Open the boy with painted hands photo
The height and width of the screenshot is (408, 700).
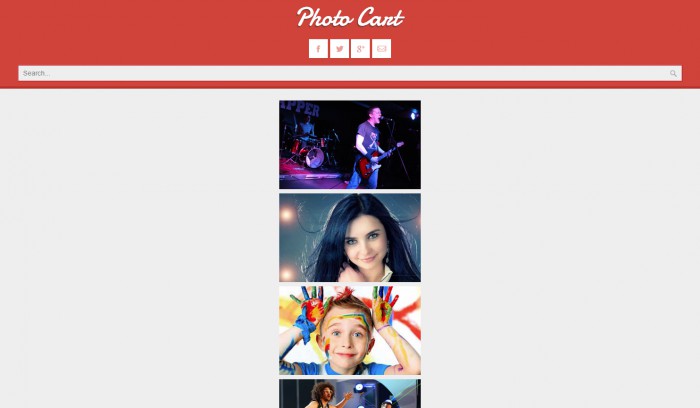coord(350,331)
